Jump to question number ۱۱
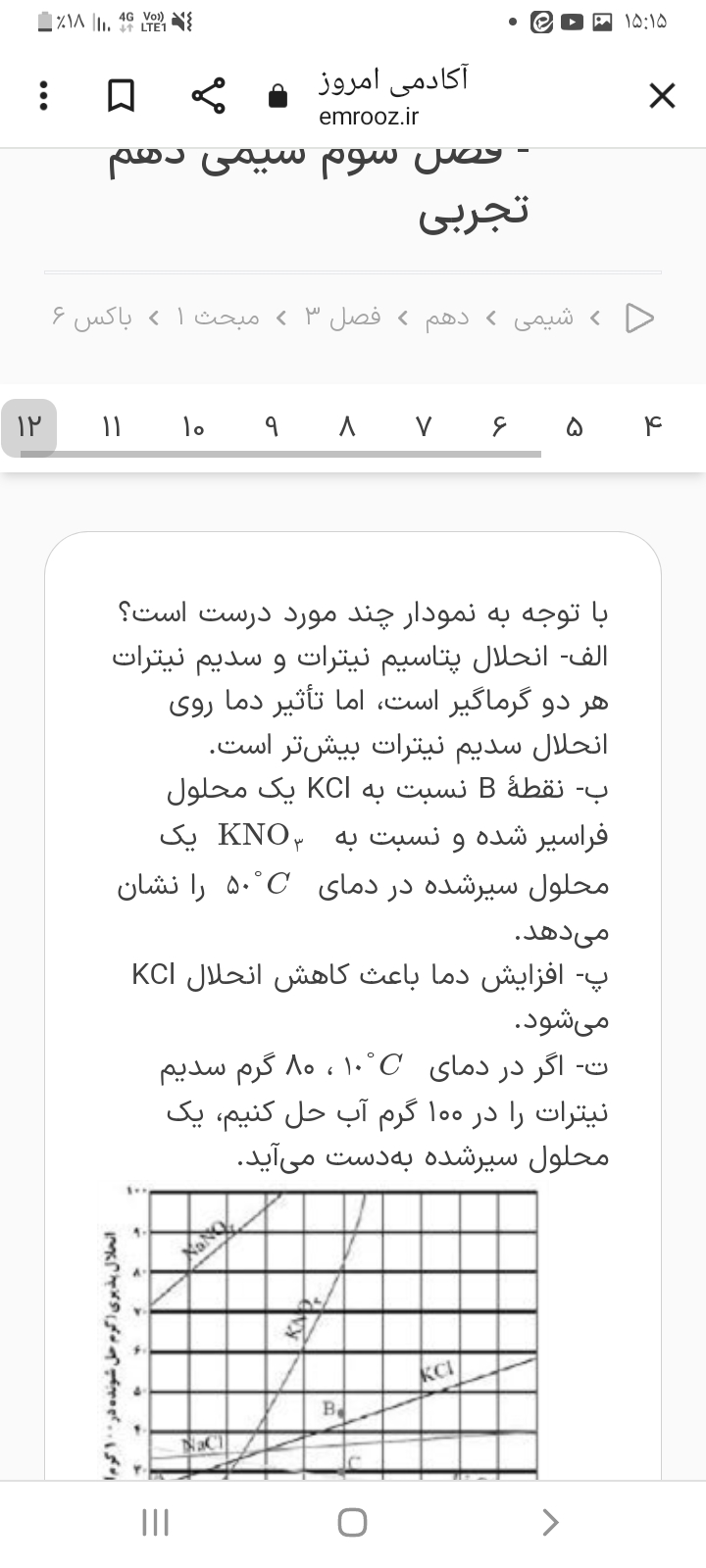Viewport: 706px width, 1568px height. tap(112, 426)
